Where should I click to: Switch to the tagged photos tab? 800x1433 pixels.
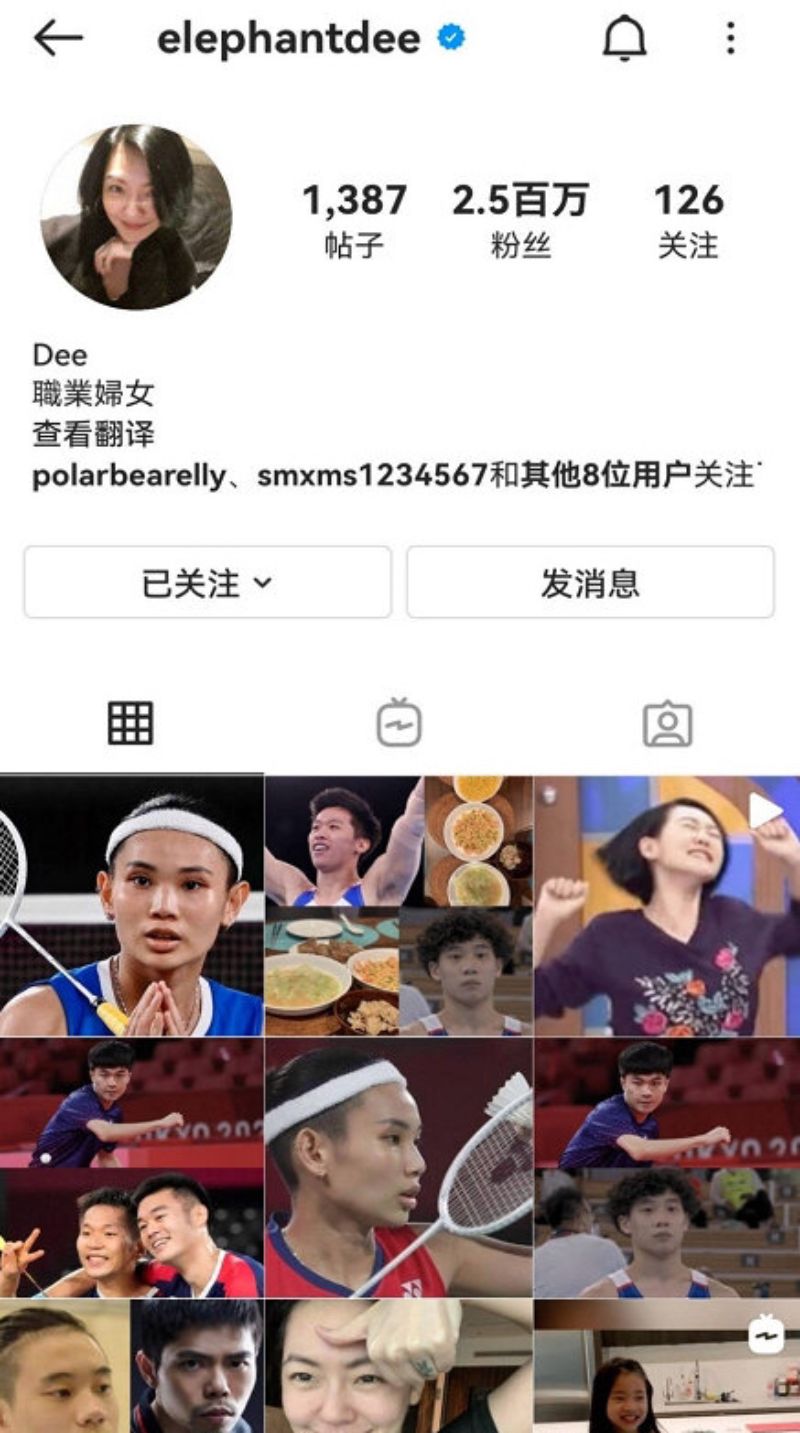click(667, 723)
